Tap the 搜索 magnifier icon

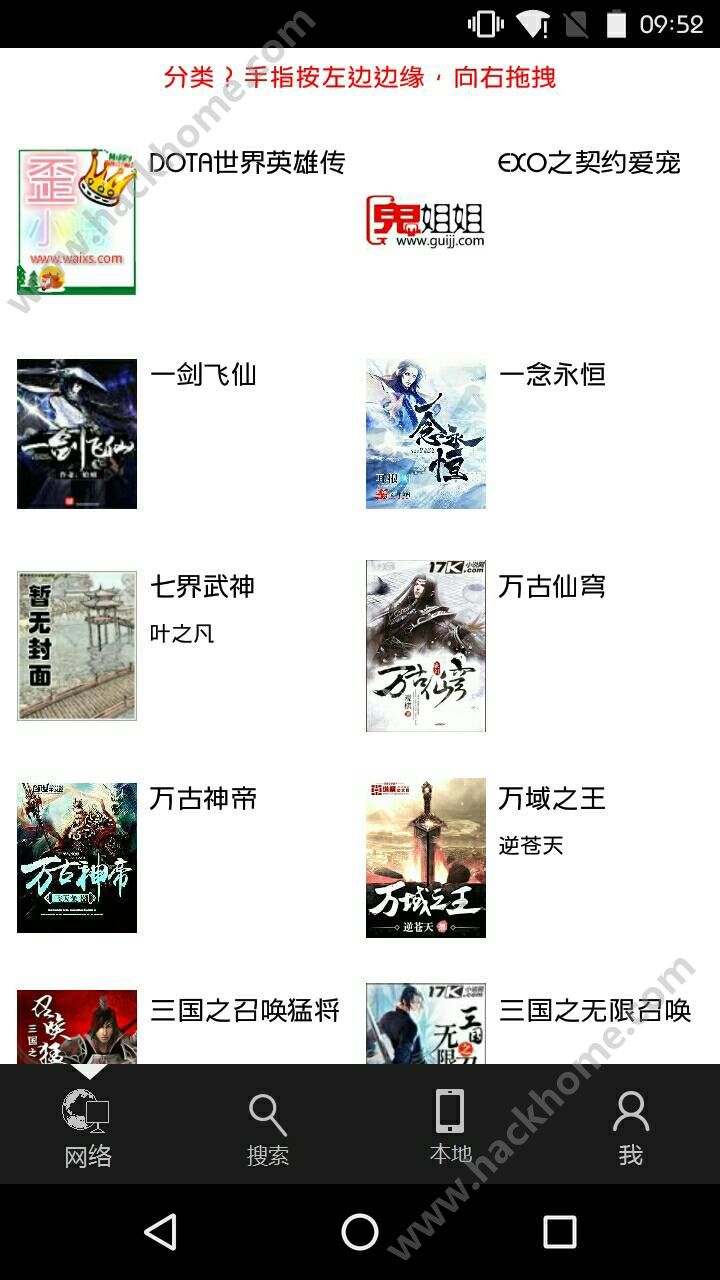pyautogui.click(x=267, y=1113)
